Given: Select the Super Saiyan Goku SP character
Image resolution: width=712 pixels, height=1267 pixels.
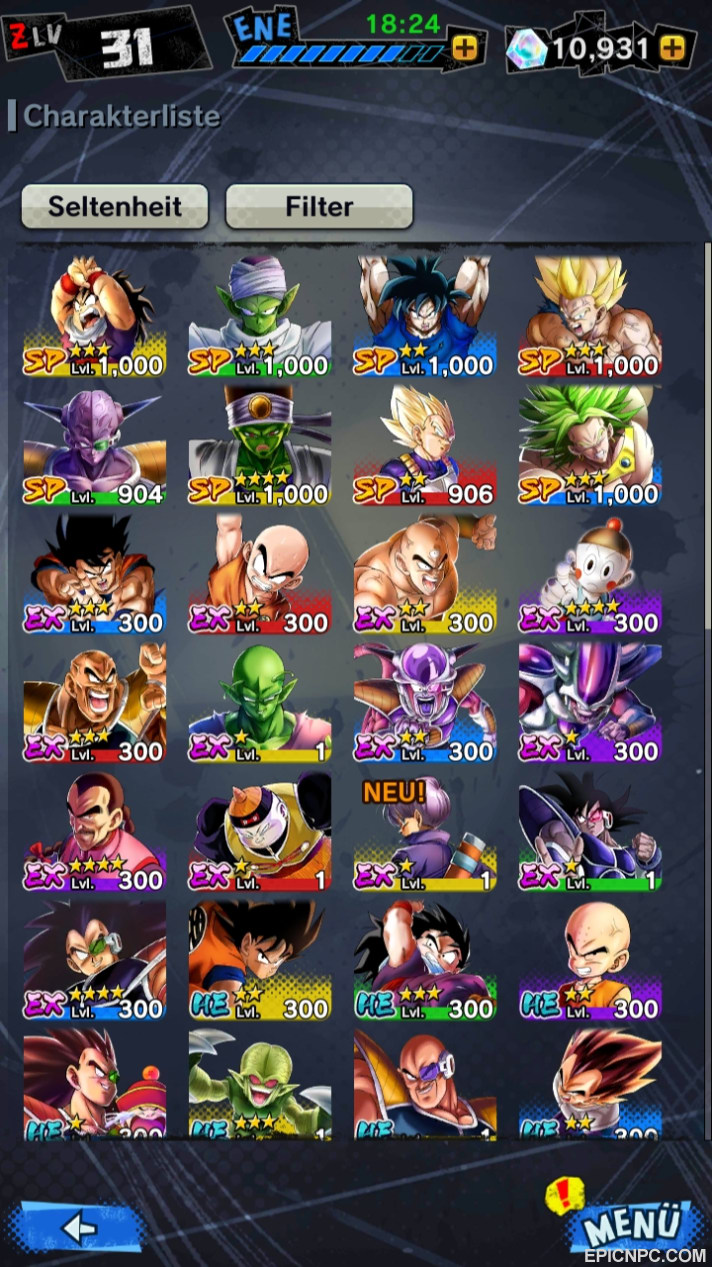Looking at the screenshot, I should point(590,317).
